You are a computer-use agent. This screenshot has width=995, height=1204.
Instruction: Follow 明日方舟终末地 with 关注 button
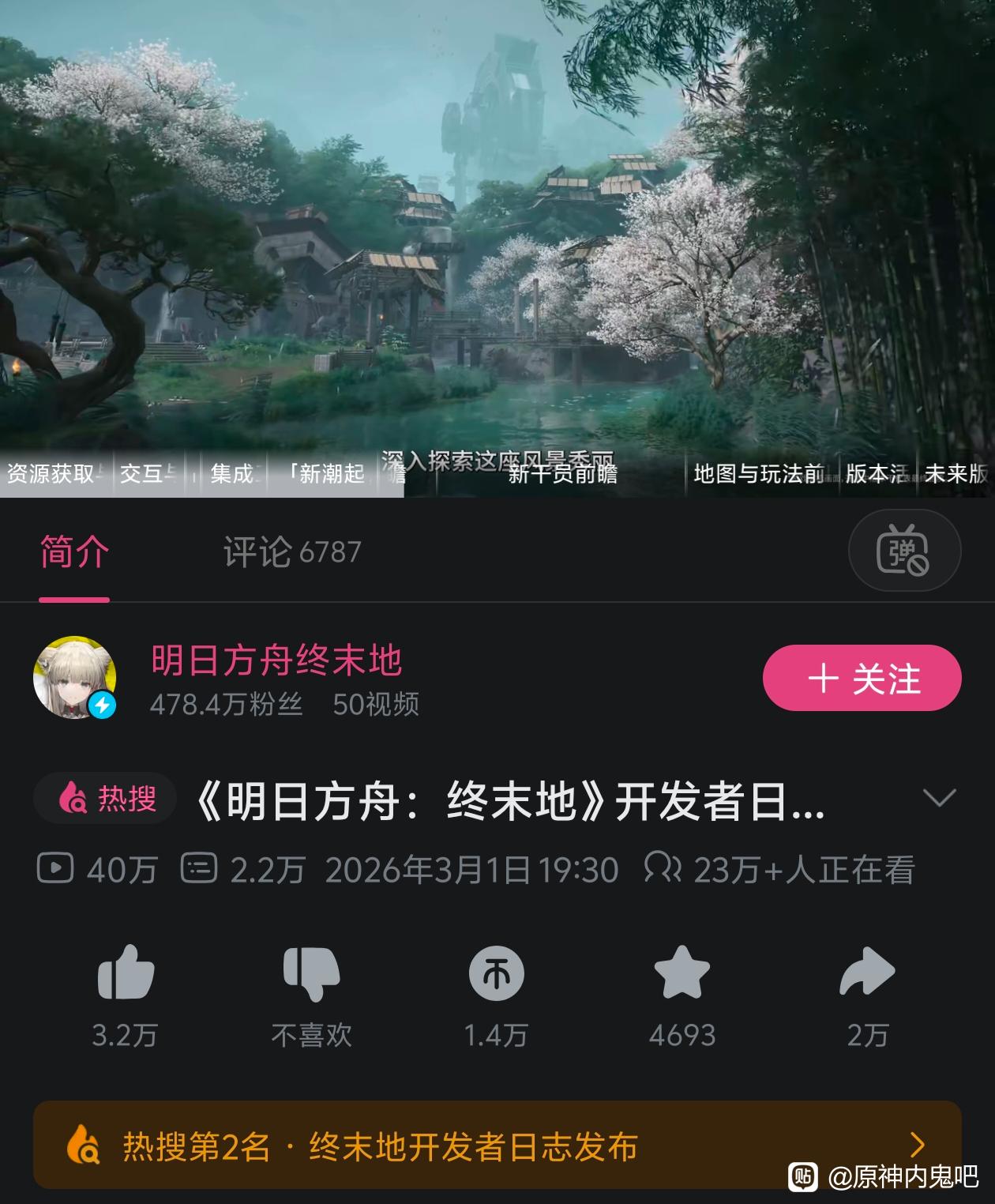862,678
